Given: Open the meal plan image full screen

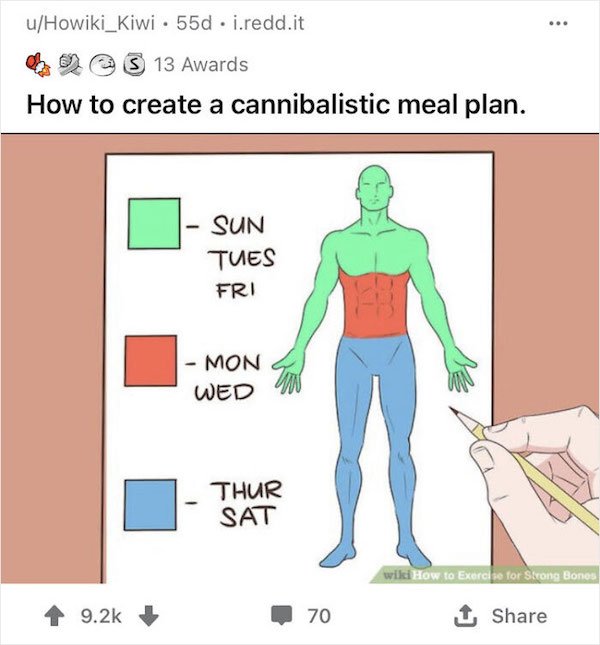Looking at the screenshot, I should click(300, 358).
